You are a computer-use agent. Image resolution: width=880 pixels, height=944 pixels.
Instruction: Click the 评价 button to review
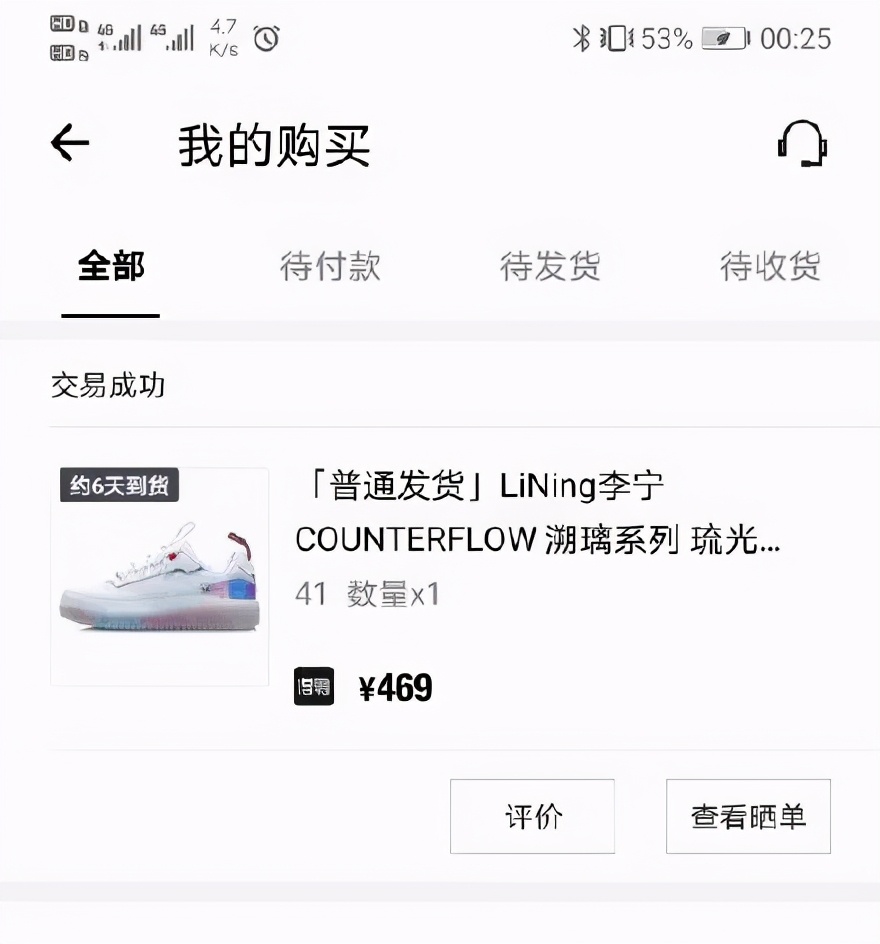tap(532, 816)
